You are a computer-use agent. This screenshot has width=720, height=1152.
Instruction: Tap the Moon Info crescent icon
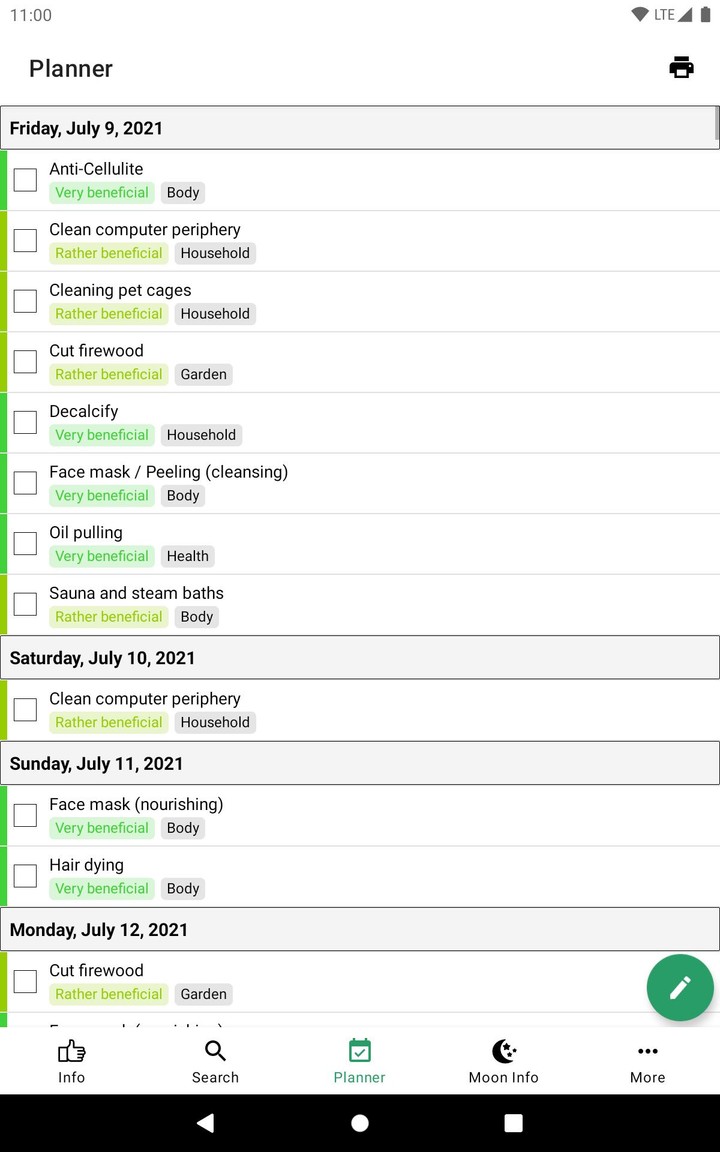[x=503, y=1052]
